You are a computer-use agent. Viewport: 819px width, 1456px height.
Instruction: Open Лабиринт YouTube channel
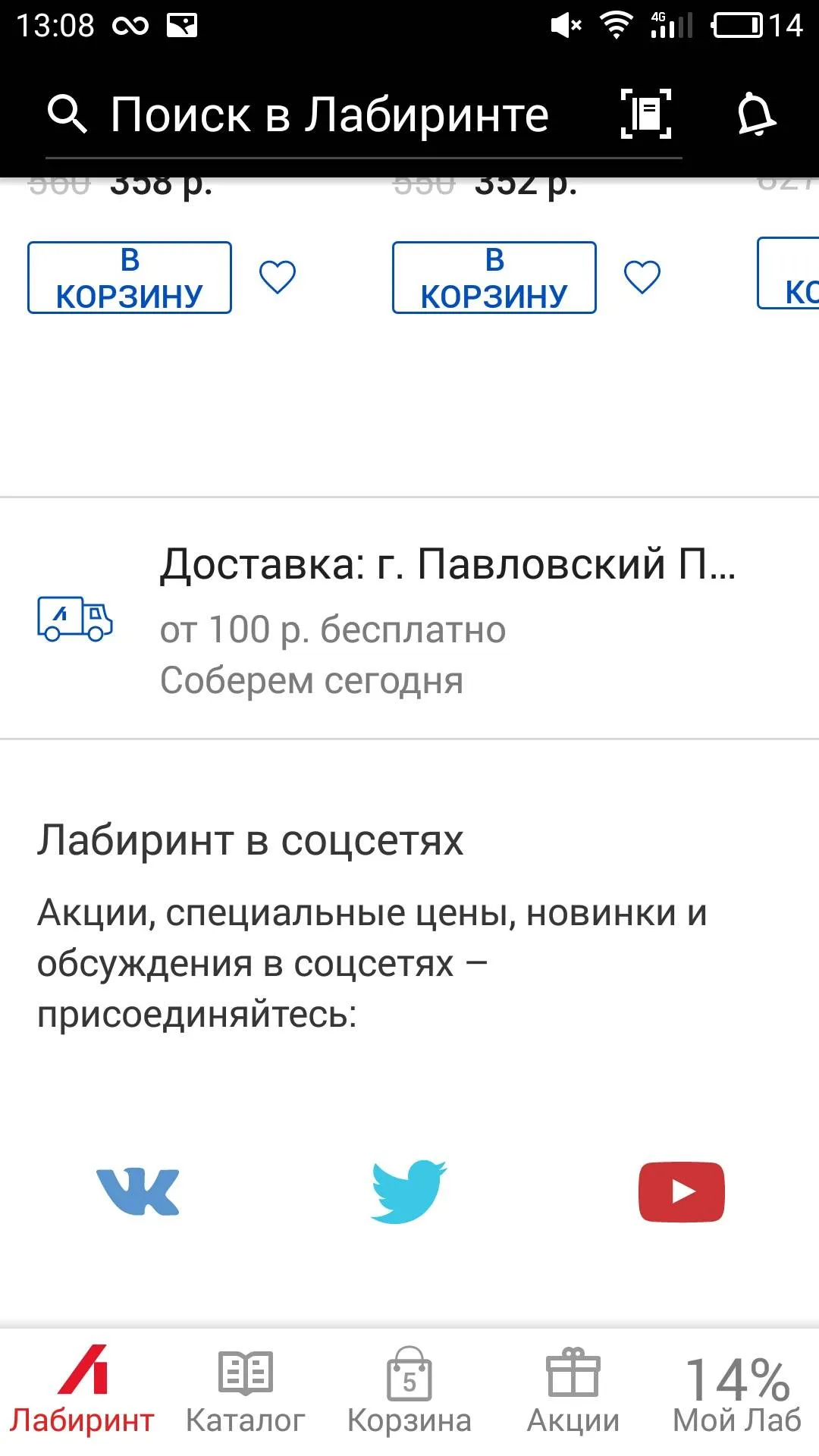pos(682,1192)
